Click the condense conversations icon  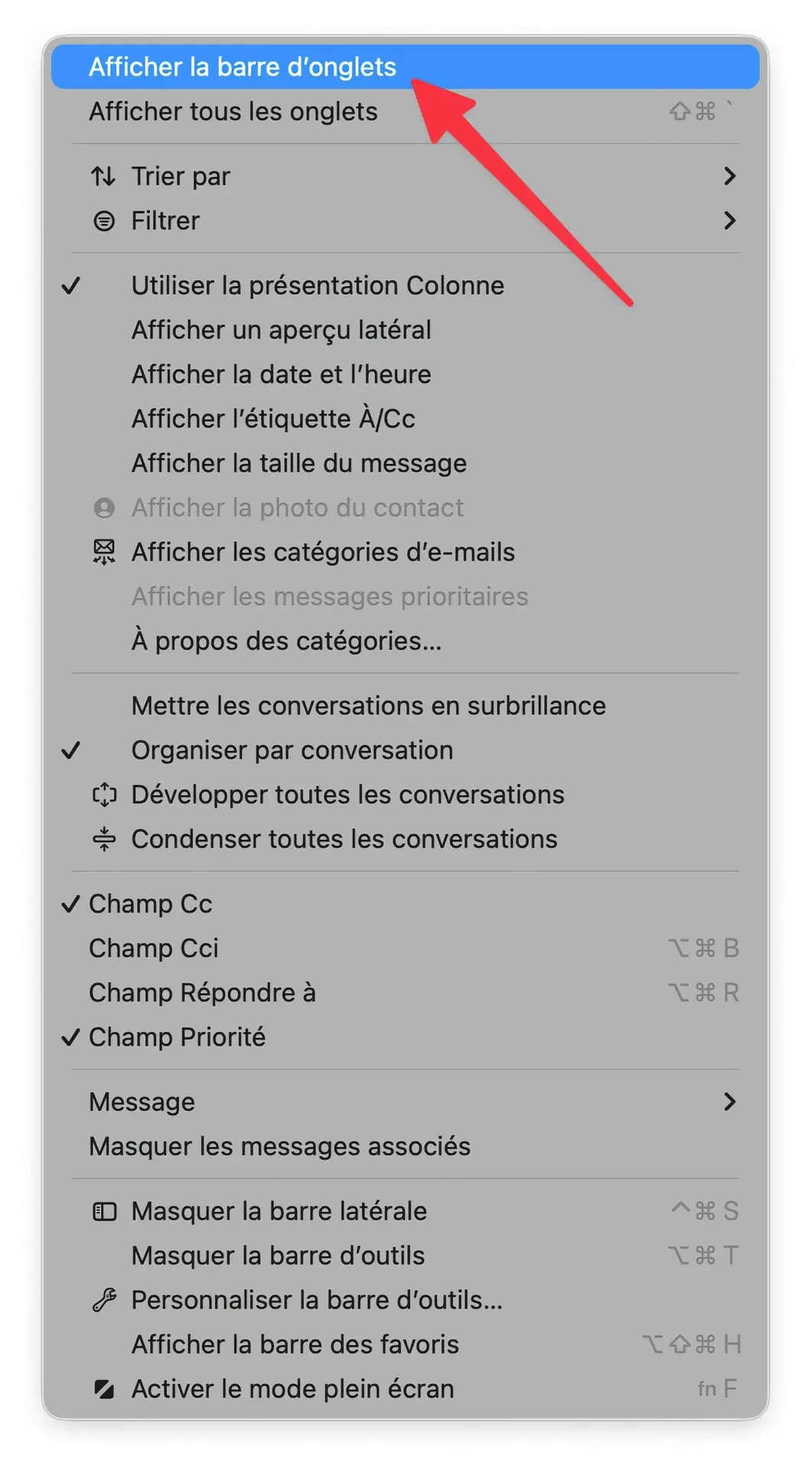[103, 839]
